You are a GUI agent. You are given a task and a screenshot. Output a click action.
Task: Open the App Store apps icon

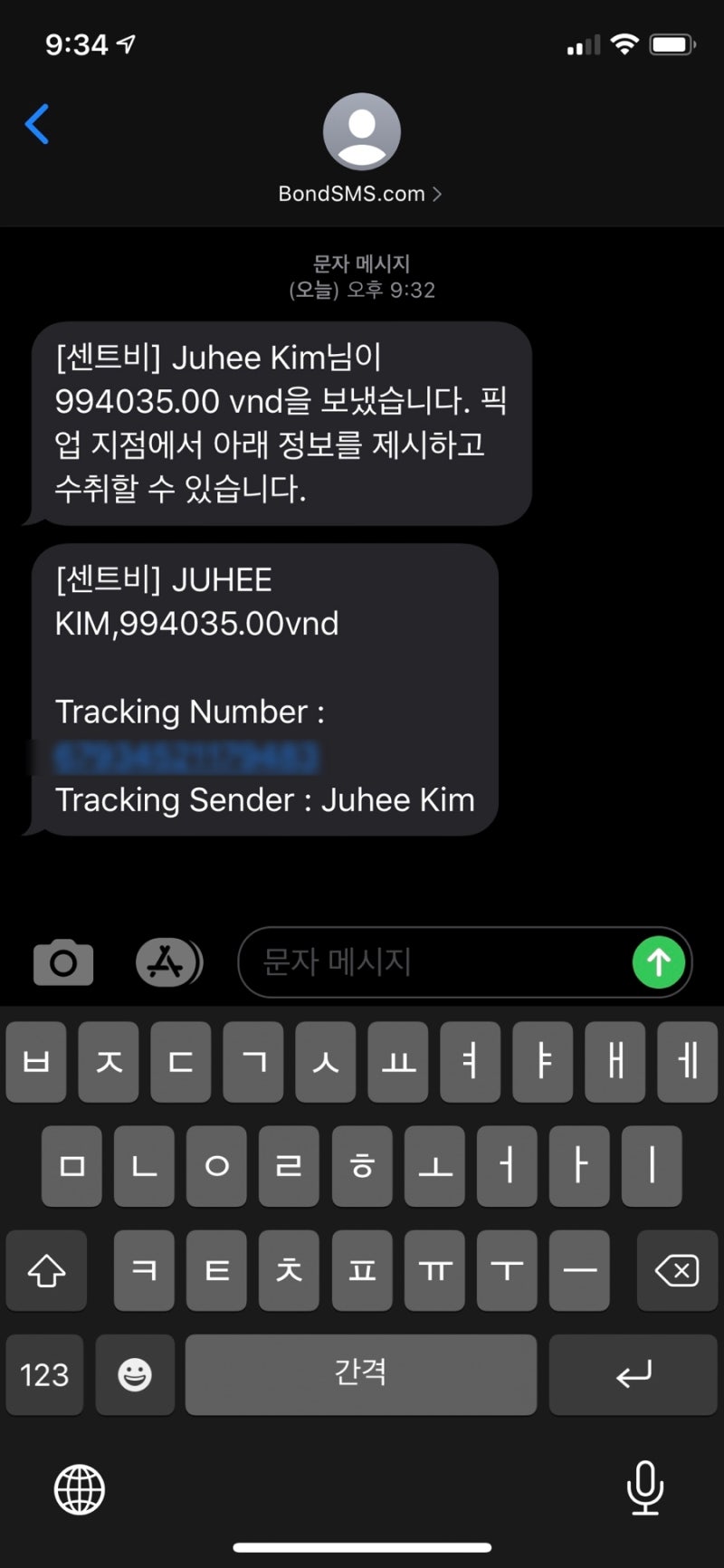[x=168, y=962]
